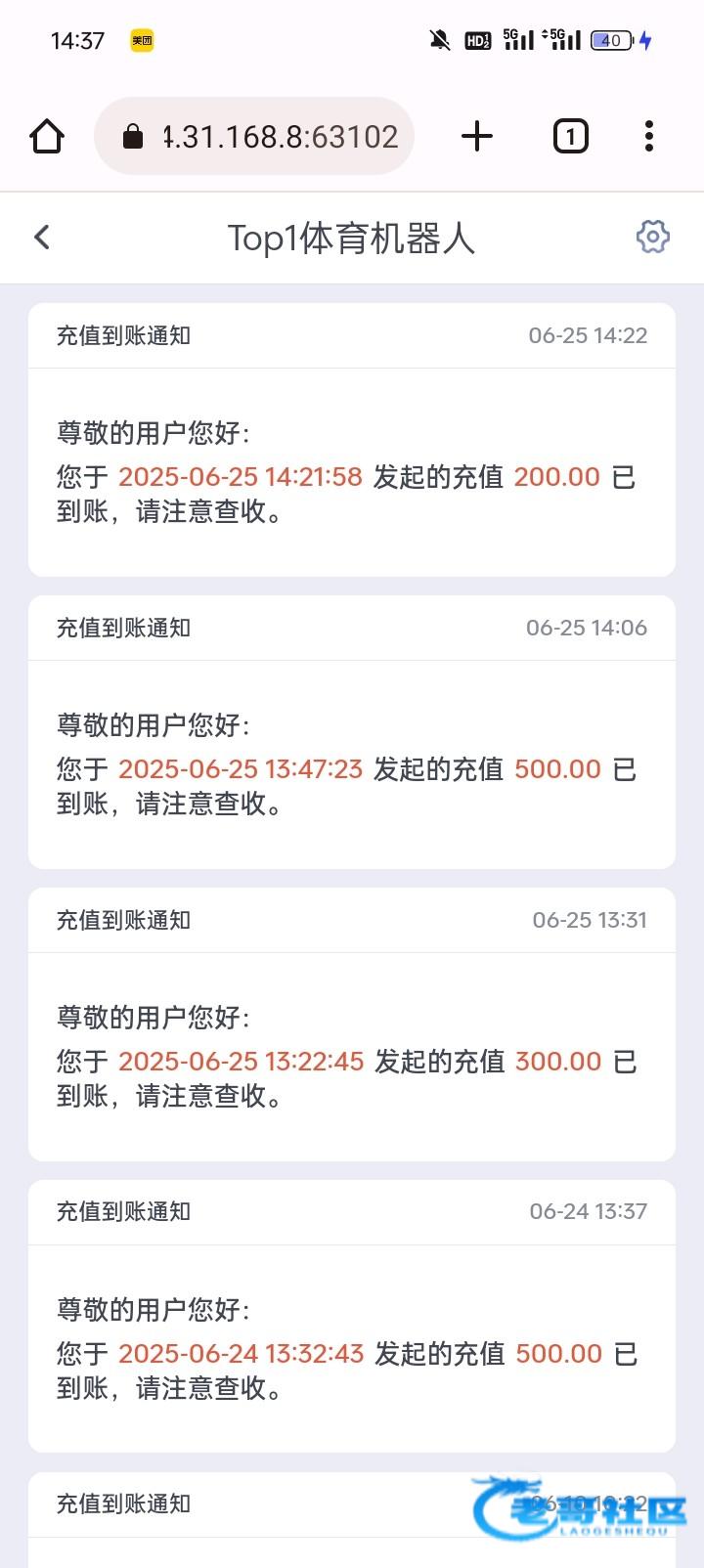The width and height of the screenshot is (704, 1568).
Task: Open a new browser tab
Action: pyautogui.click(x=477, y=136)
